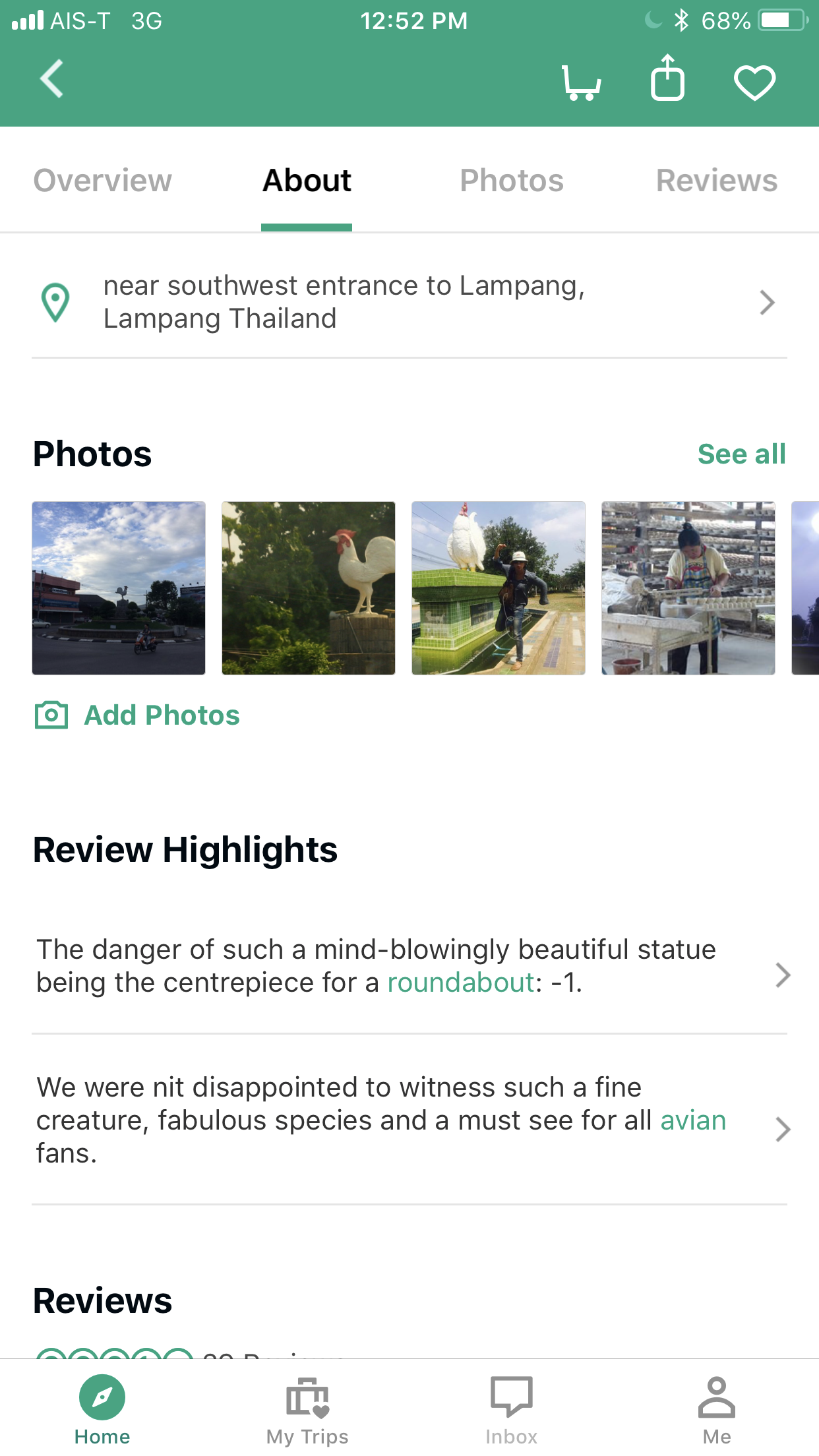The width and height of the screenshot is (819, 1456).
Task: Switch to the Photos tab
Action: click(511, 181)
